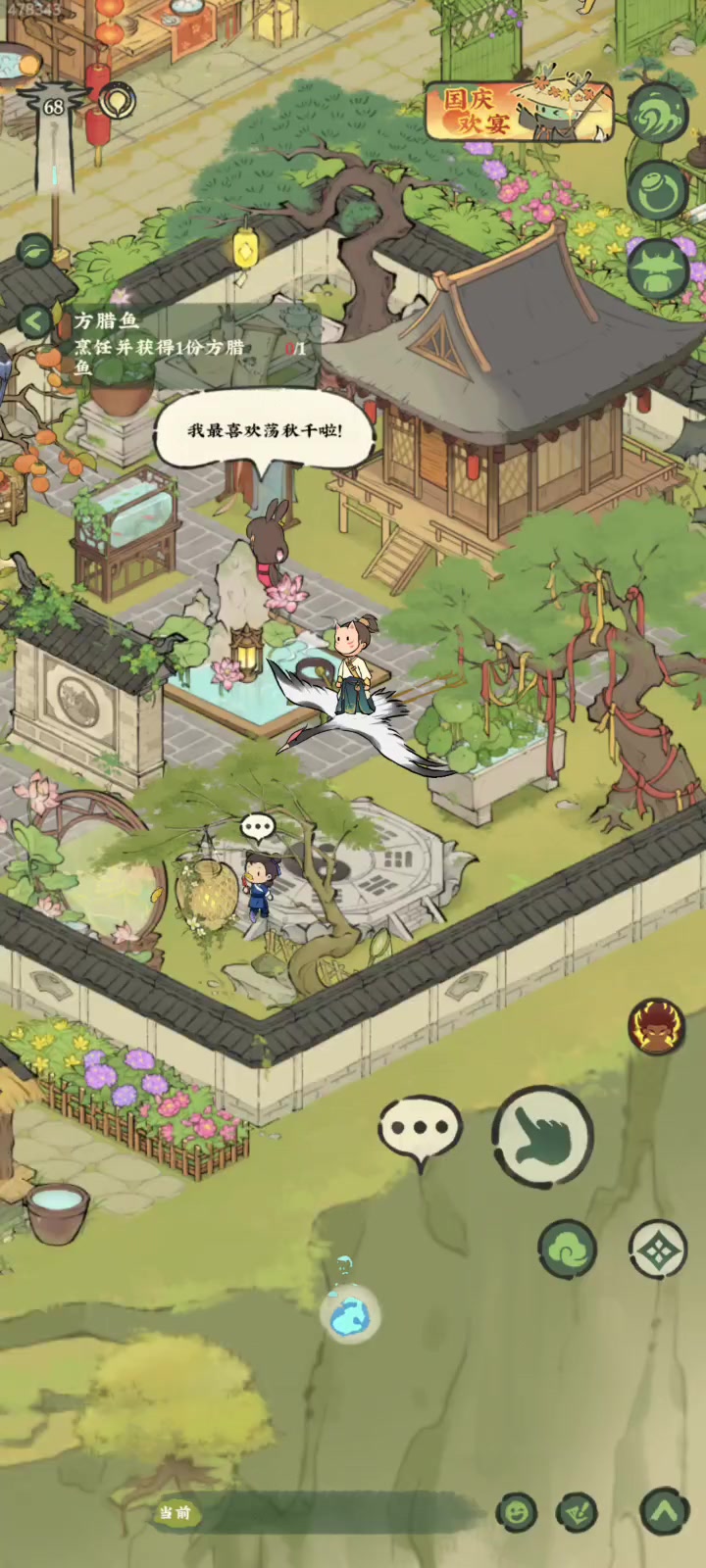Image resolution: width=706 pixels, height=1568 pixels.
Task: Open the red demon avatar icon
Action: pyautogui.click(x=656, y=1026)
